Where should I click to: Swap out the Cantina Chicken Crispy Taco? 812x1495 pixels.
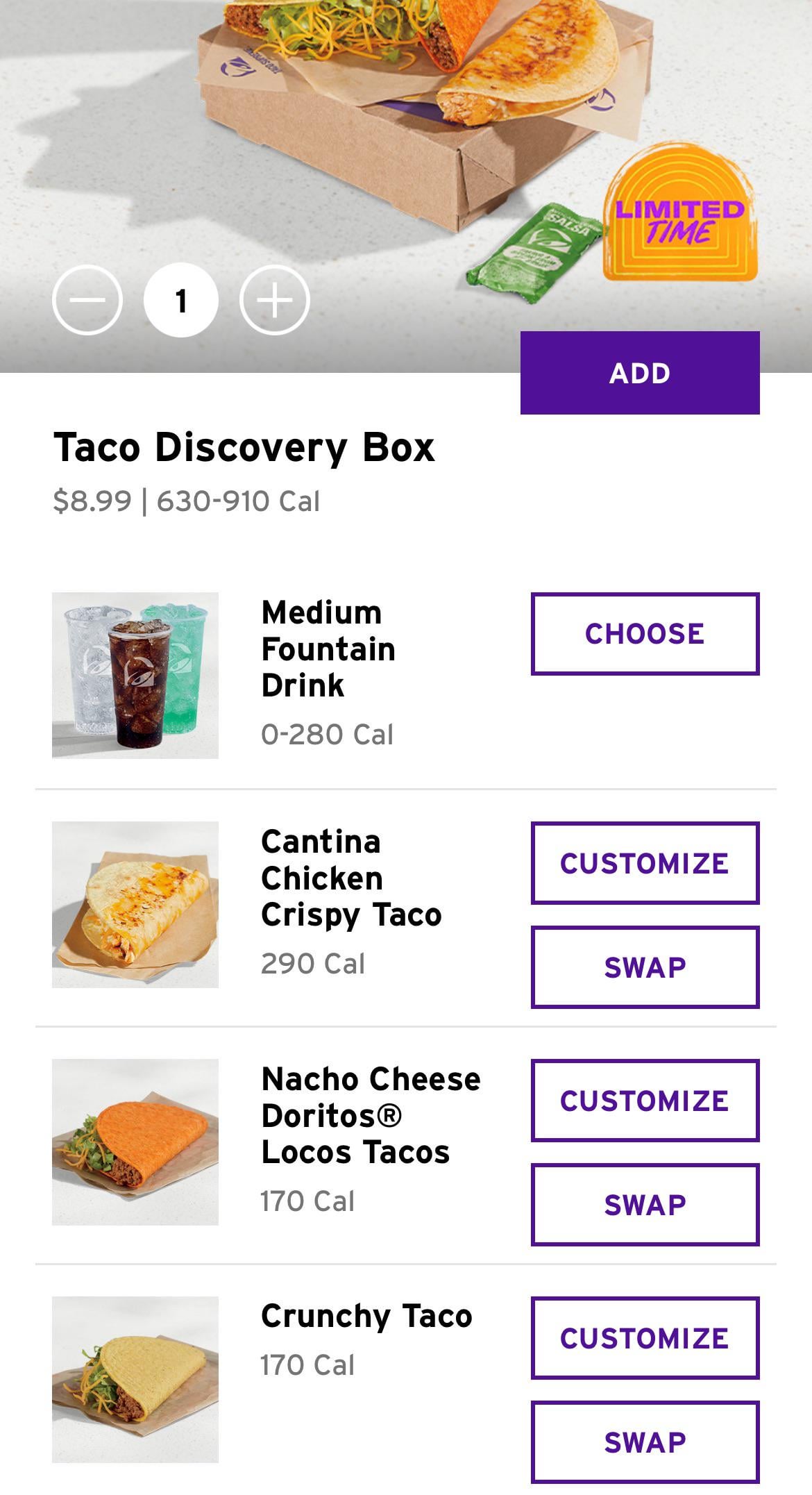click(645, 967)
